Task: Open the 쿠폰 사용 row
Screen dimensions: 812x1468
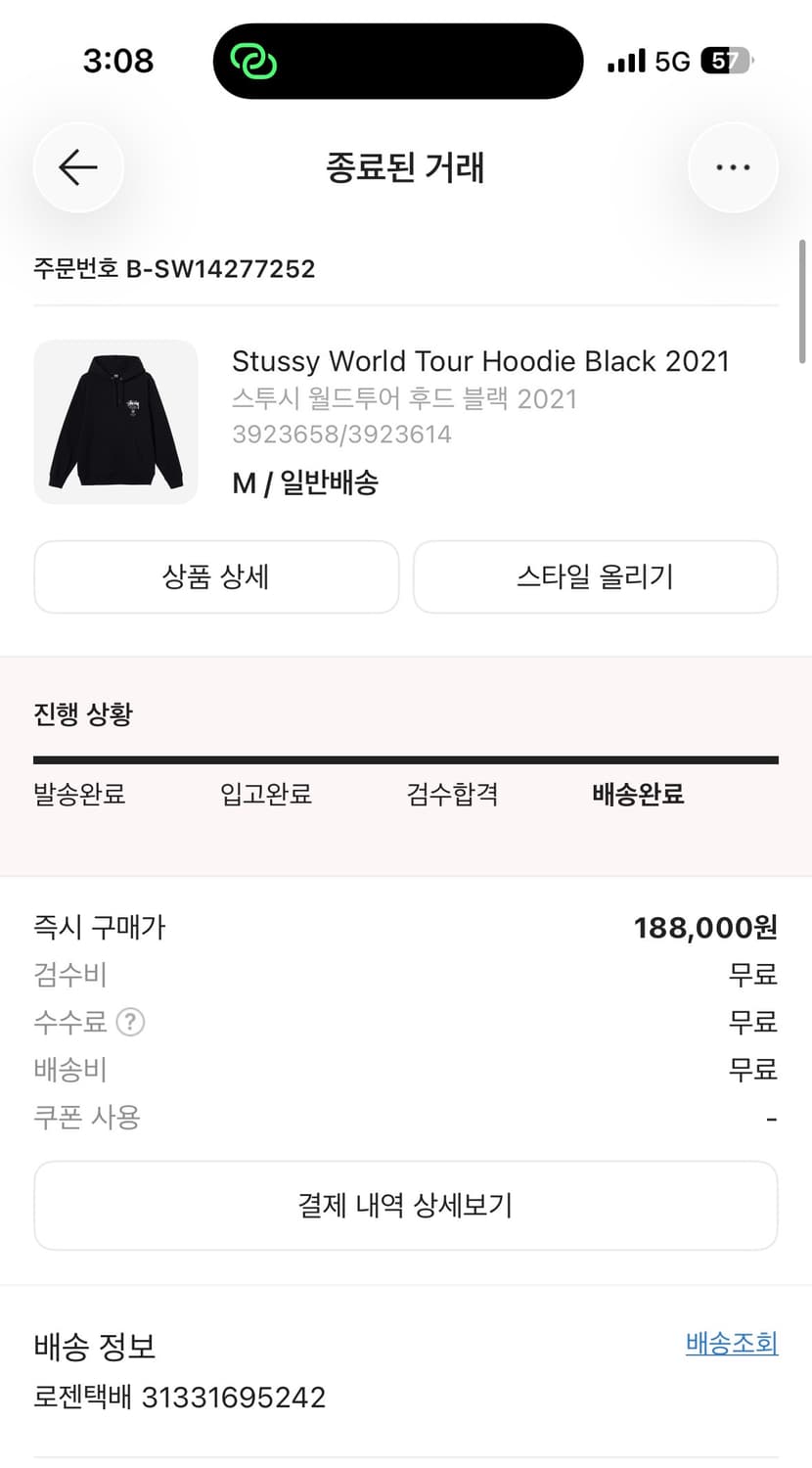Action: click(x=87, y=1117)
